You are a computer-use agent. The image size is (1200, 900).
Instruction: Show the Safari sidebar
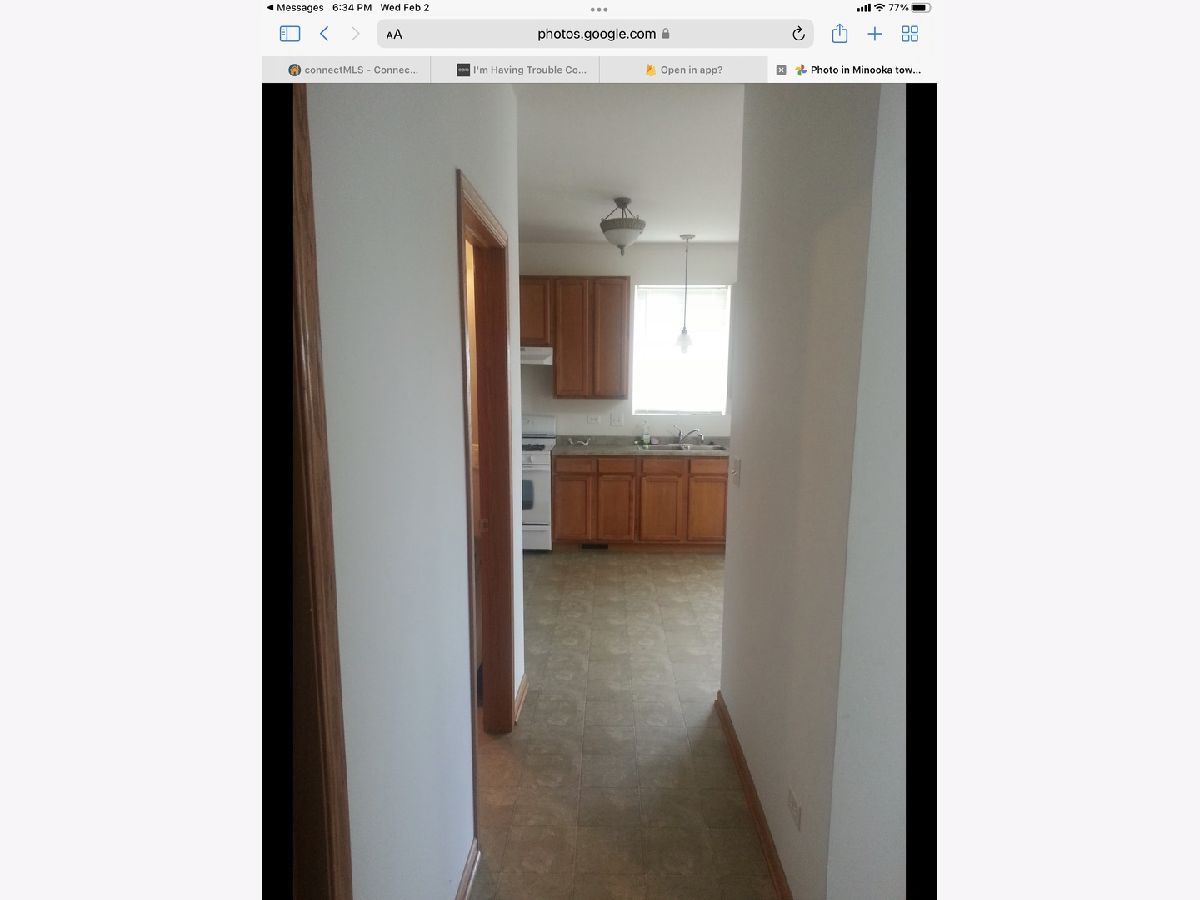[290, 34]
